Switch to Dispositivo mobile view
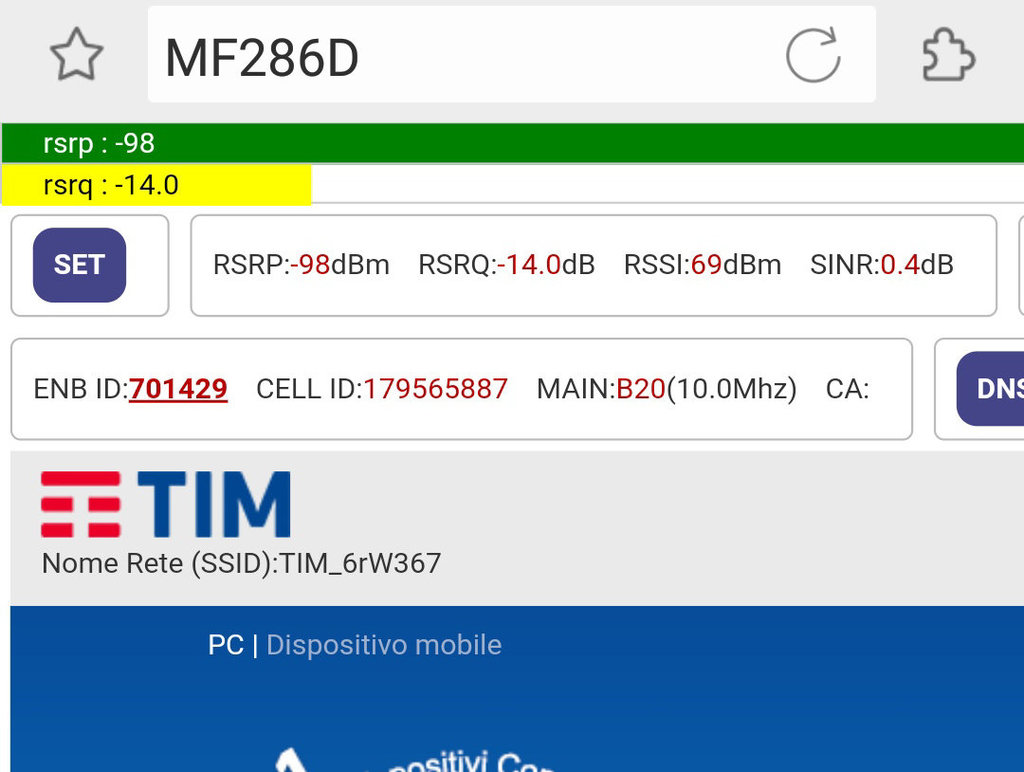This screenshot has width=1024, height=772. pos(384,645)
